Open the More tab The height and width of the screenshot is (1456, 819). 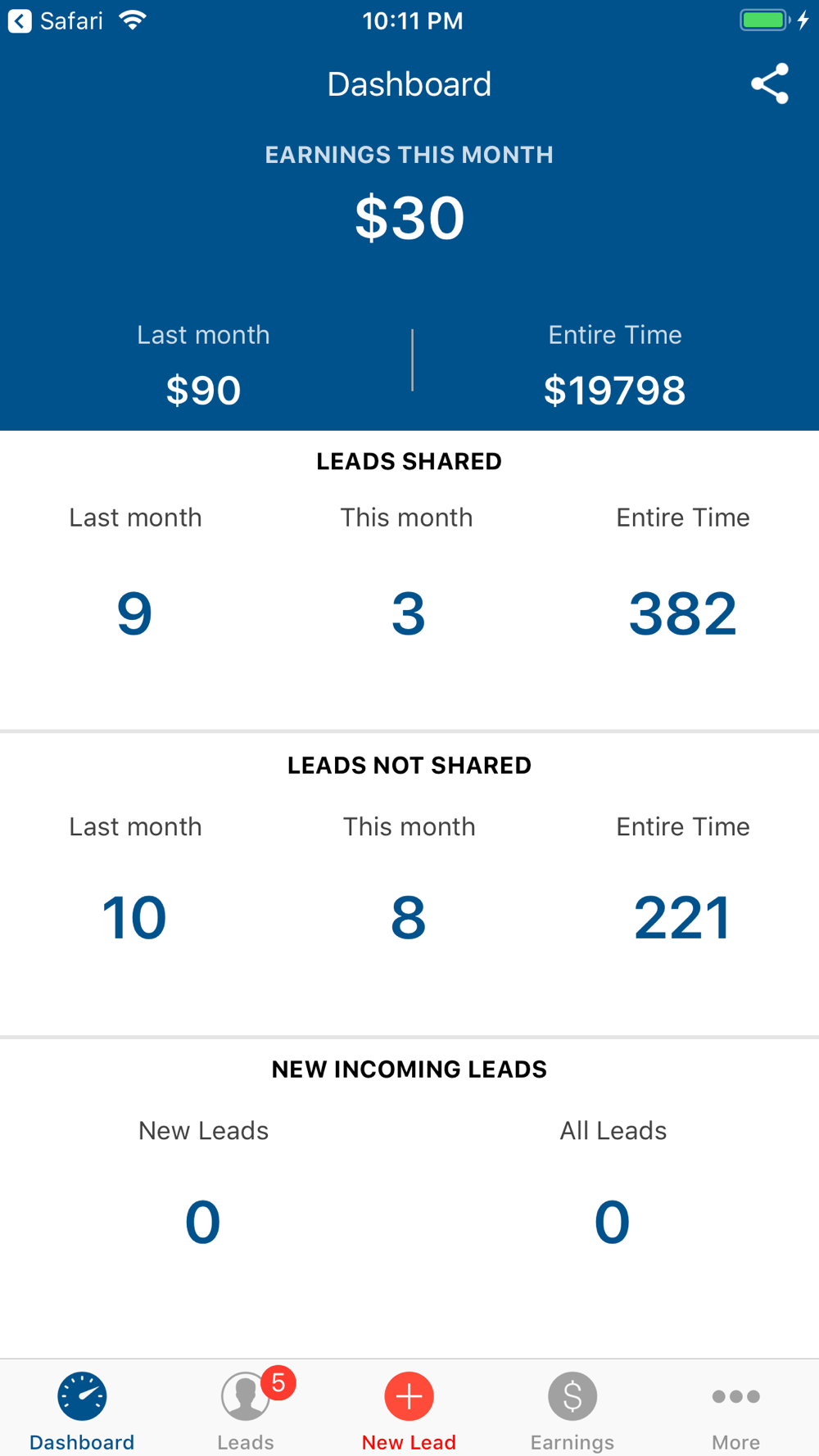click(735, 1410)
